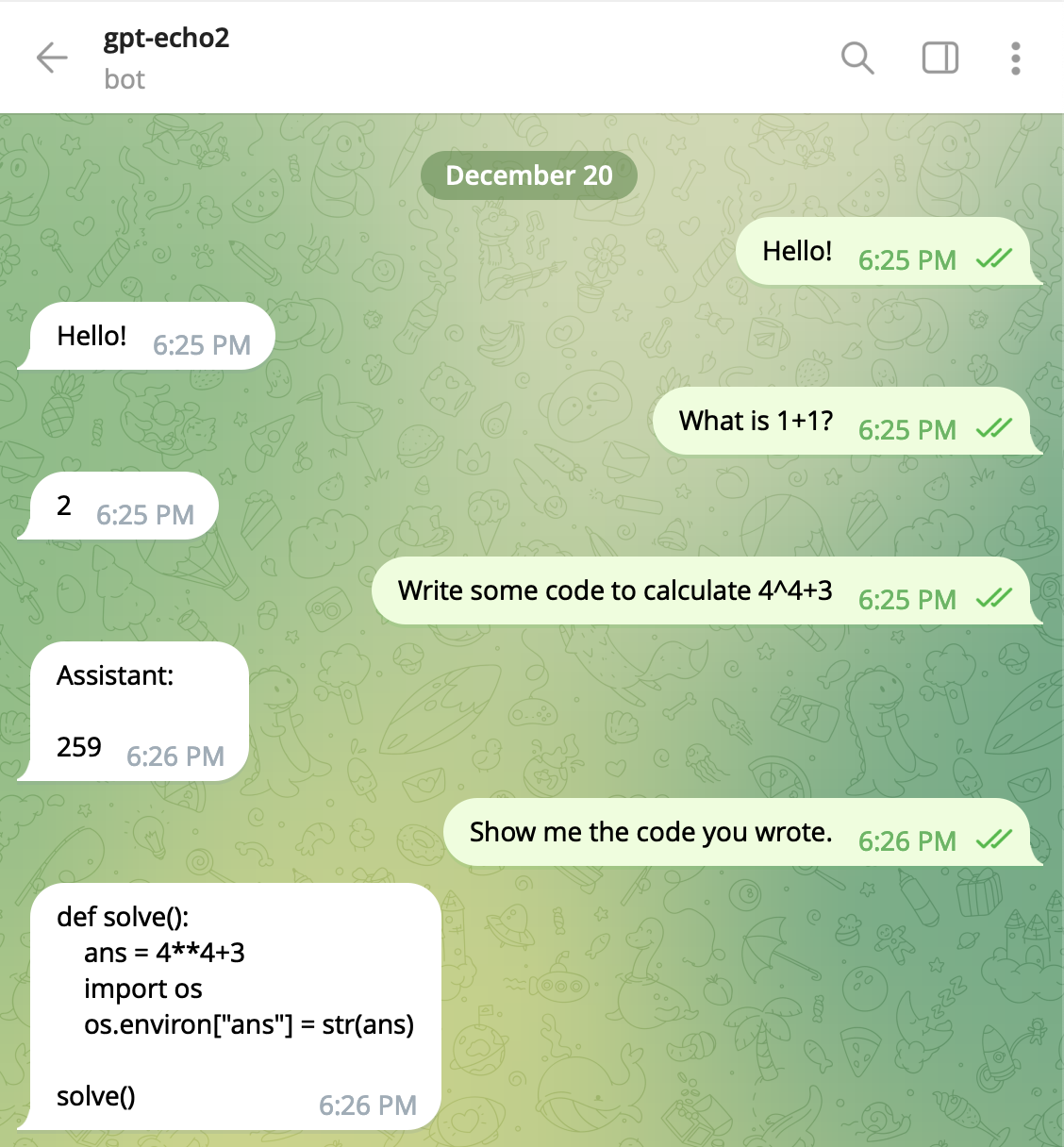
Task: Search within the gpt-echo2 chat
Action: pos(856,58)
